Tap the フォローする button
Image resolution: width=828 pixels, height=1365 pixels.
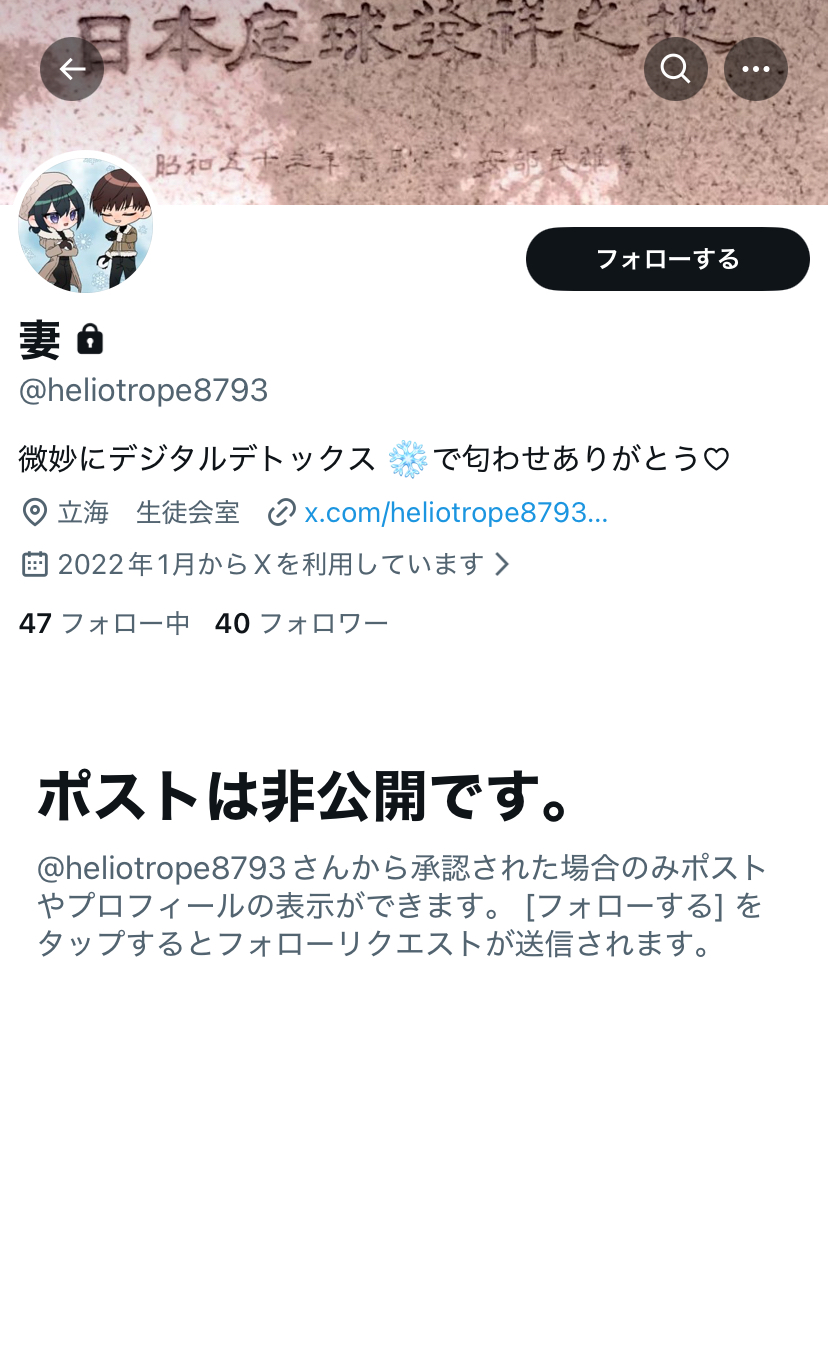point(667,259)
